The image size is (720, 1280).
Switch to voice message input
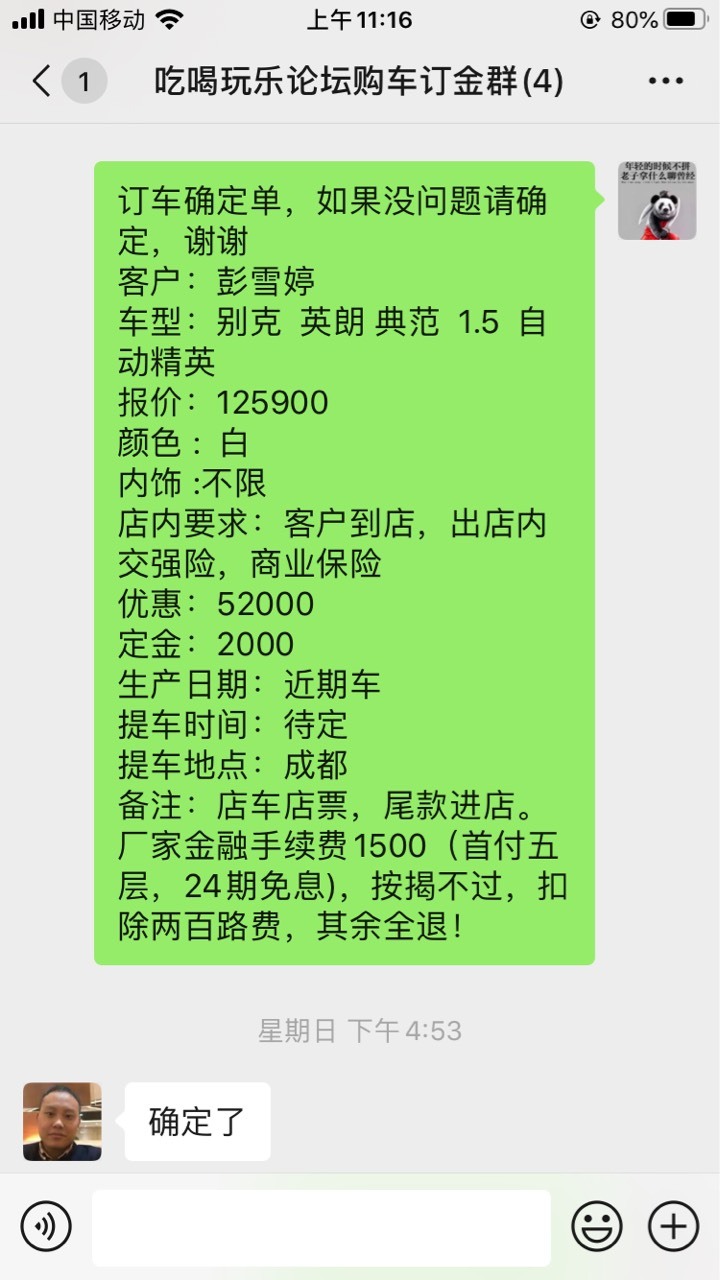click(x=46, y=1226)
